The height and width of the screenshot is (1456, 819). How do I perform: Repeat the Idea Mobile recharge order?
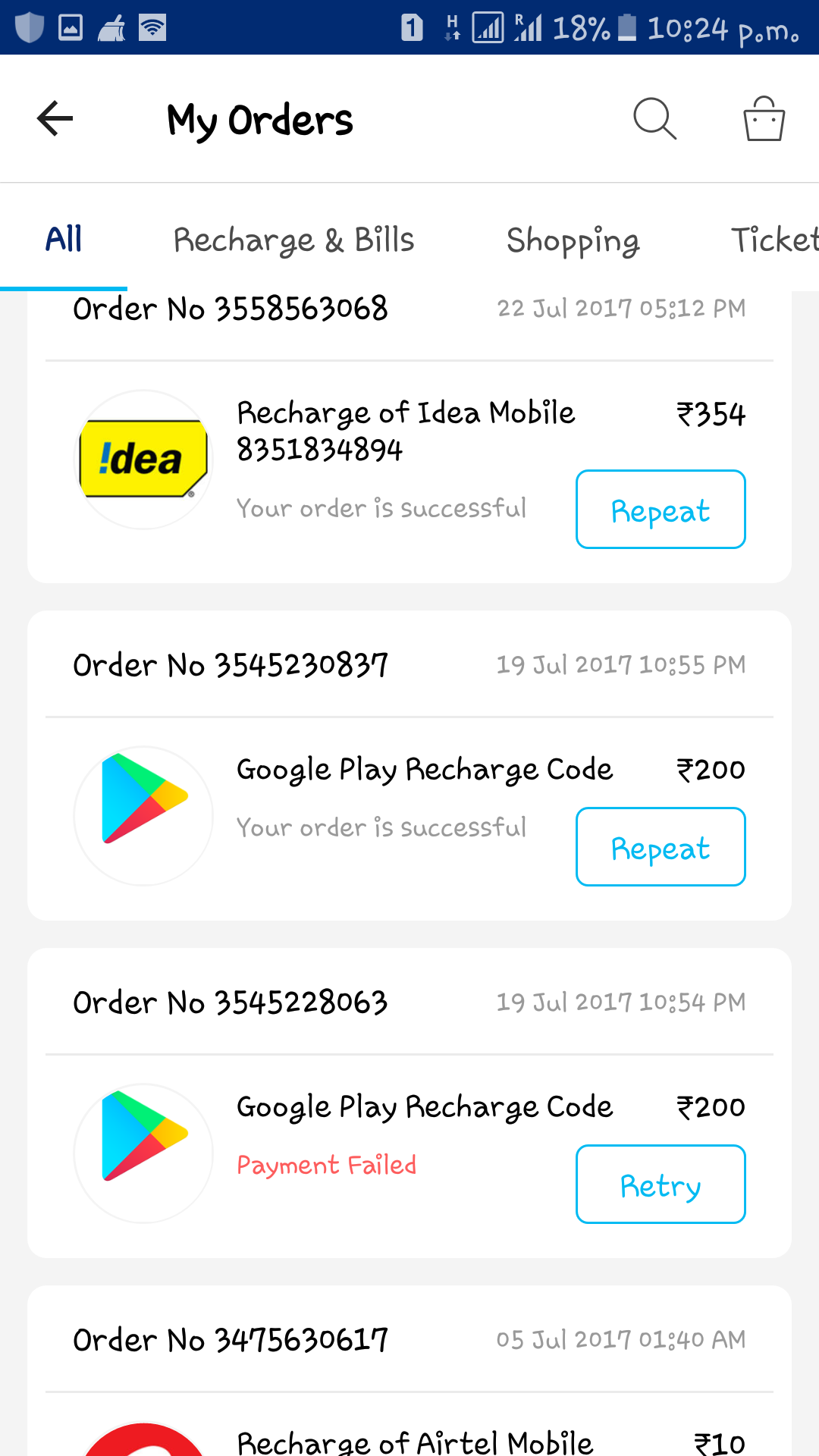click(x=661, y=510)
